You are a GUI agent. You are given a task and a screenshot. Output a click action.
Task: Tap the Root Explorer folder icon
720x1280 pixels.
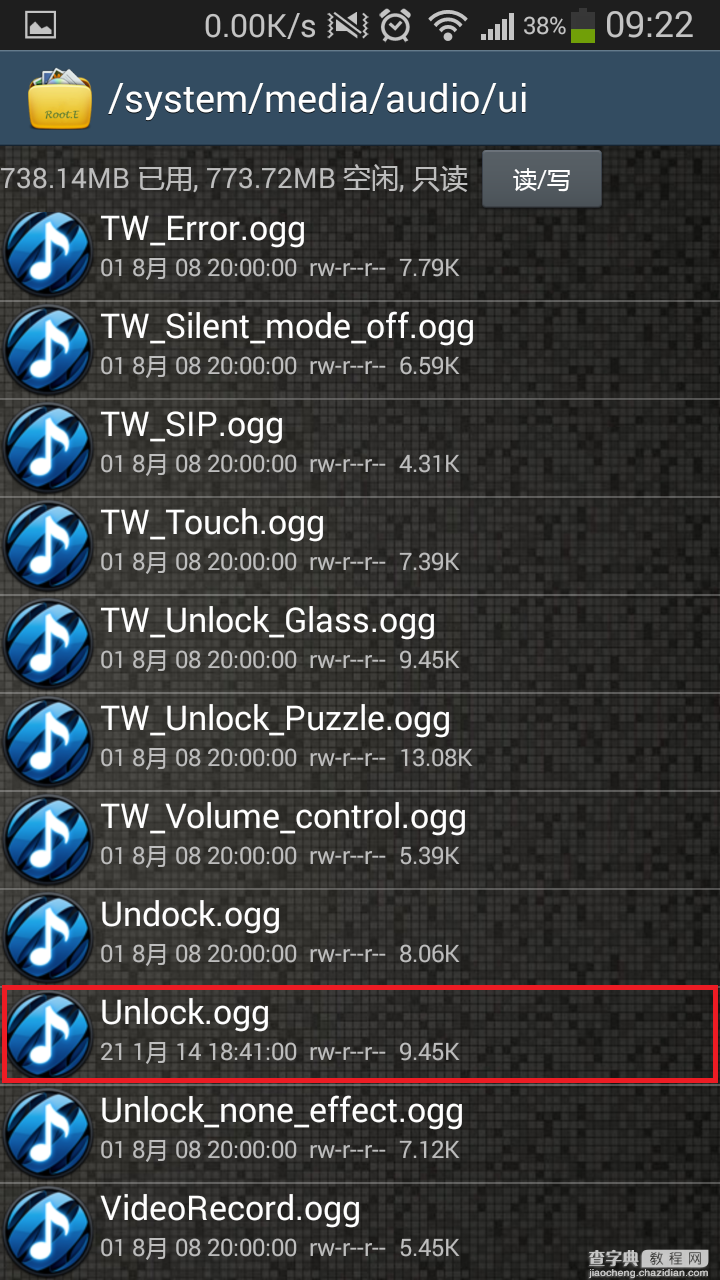tap(60, 99)
